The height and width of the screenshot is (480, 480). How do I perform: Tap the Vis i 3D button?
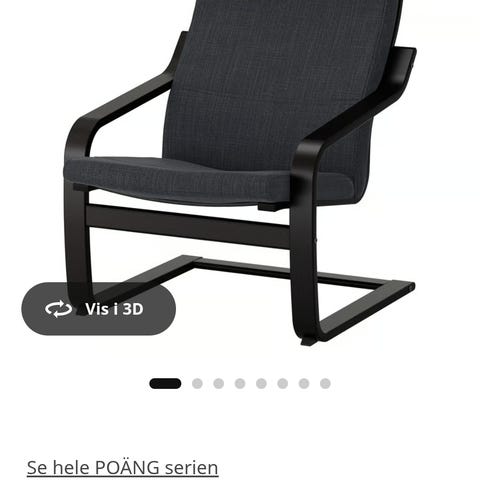pos(99,309)
